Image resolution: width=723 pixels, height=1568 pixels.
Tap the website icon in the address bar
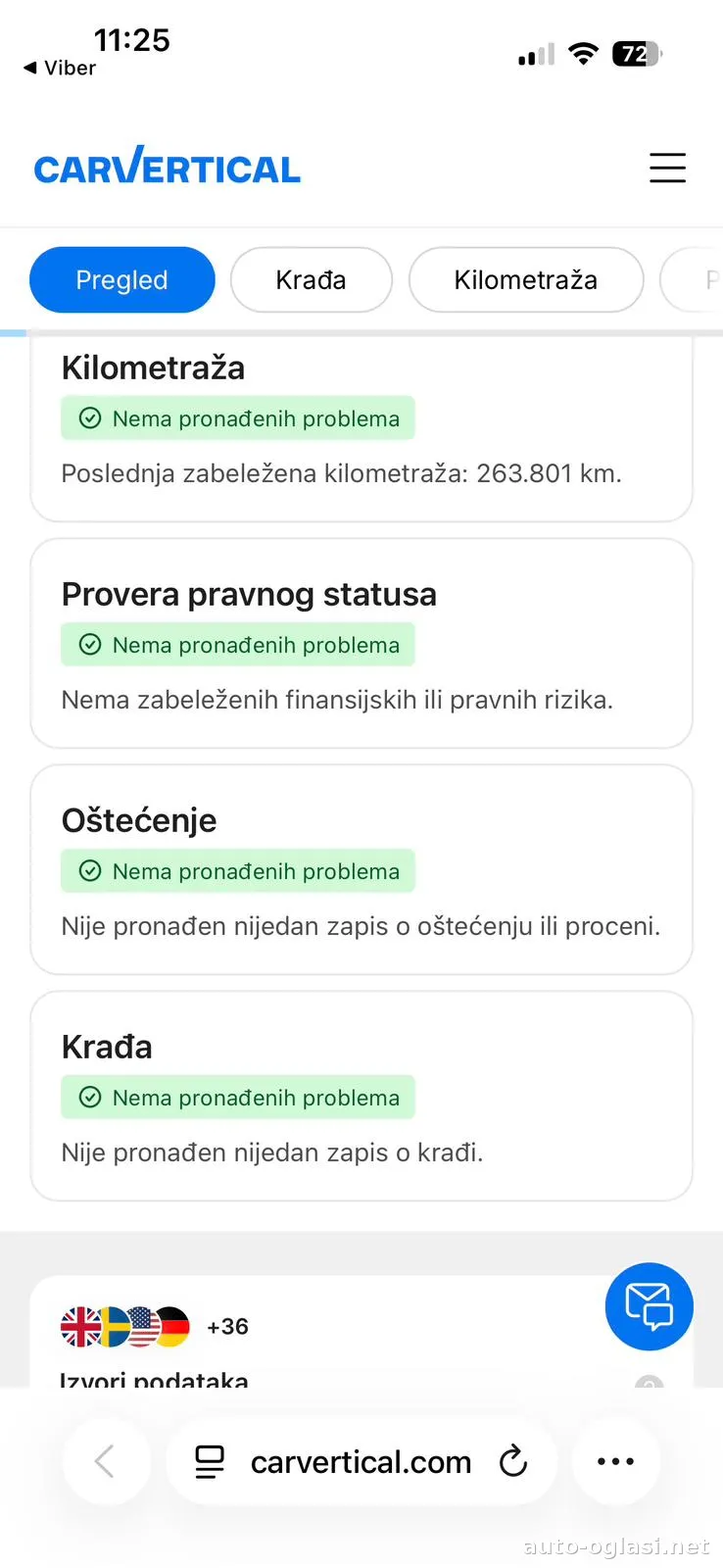209,1461
